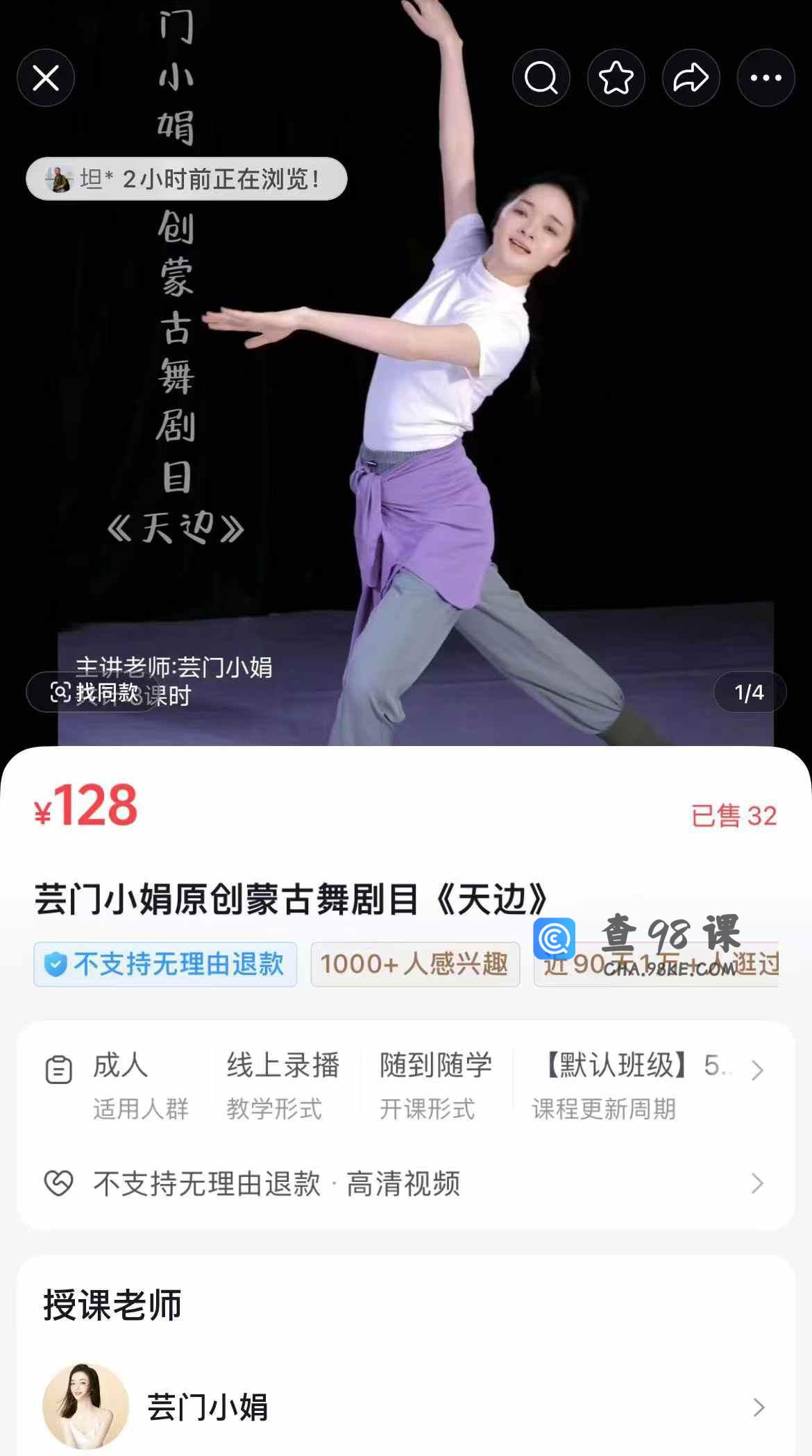Image resolution: width=812 pixels, height=1456 pixels.
Task: Share this course
Action: coord(691,78)
